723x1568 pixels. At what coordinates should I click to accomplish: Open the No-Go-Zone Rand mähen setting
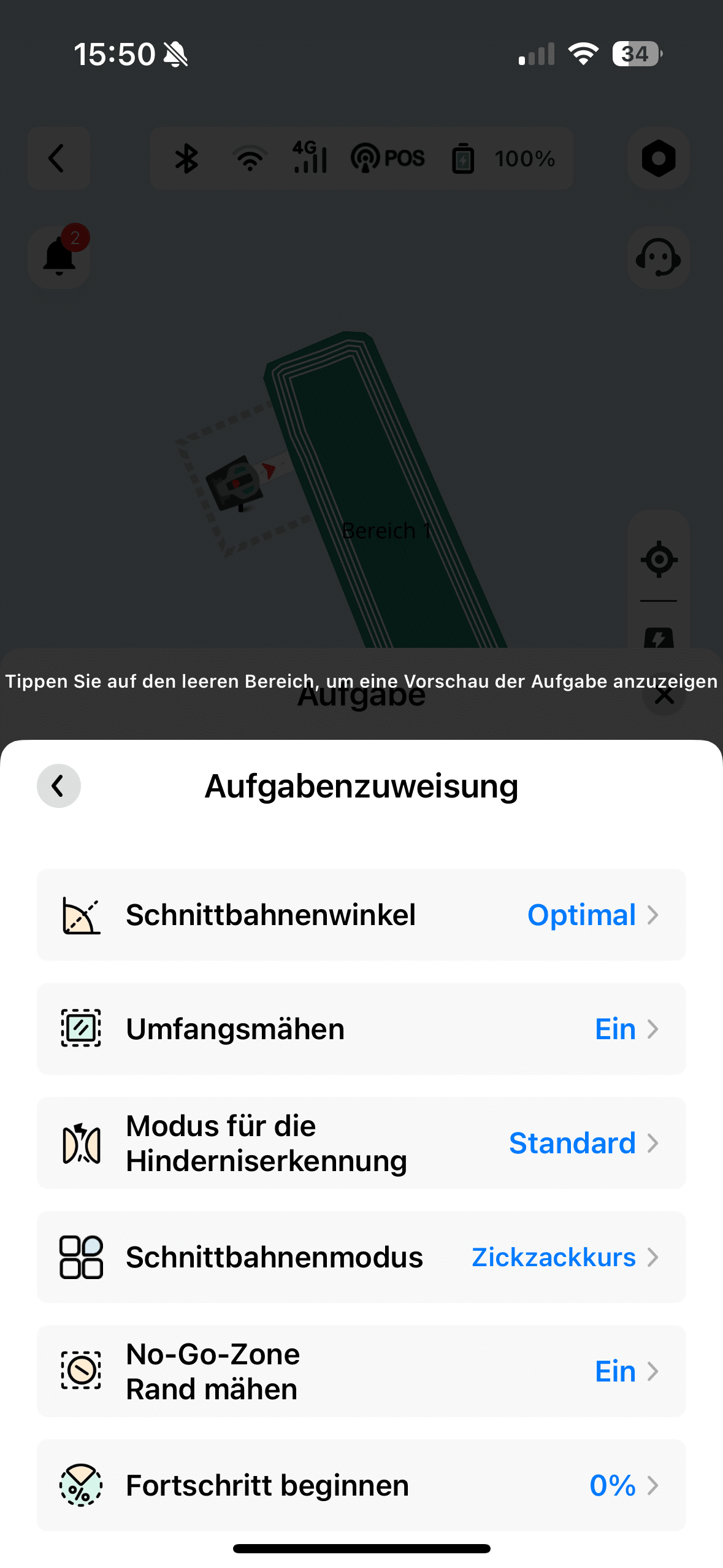pos(361,1371)
